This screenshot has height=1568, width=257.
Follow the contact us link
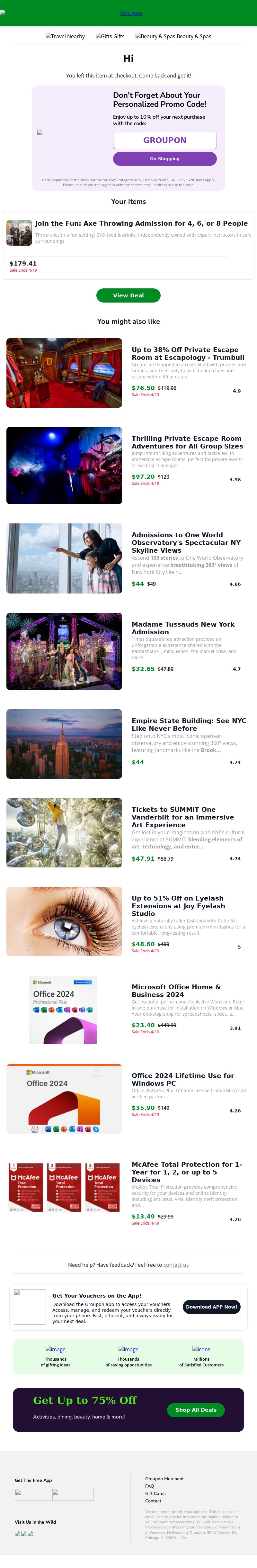(176, 1265)
